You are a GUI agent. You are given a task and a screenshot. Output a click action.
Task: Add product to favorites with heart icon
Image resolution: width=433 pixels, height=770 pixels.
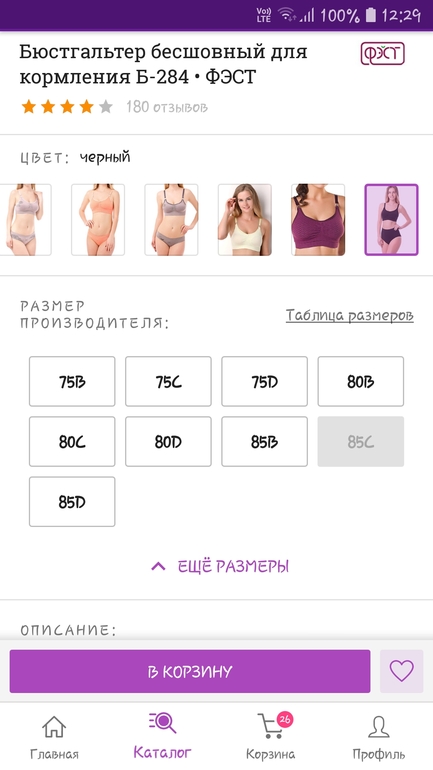tap(402, 671)
